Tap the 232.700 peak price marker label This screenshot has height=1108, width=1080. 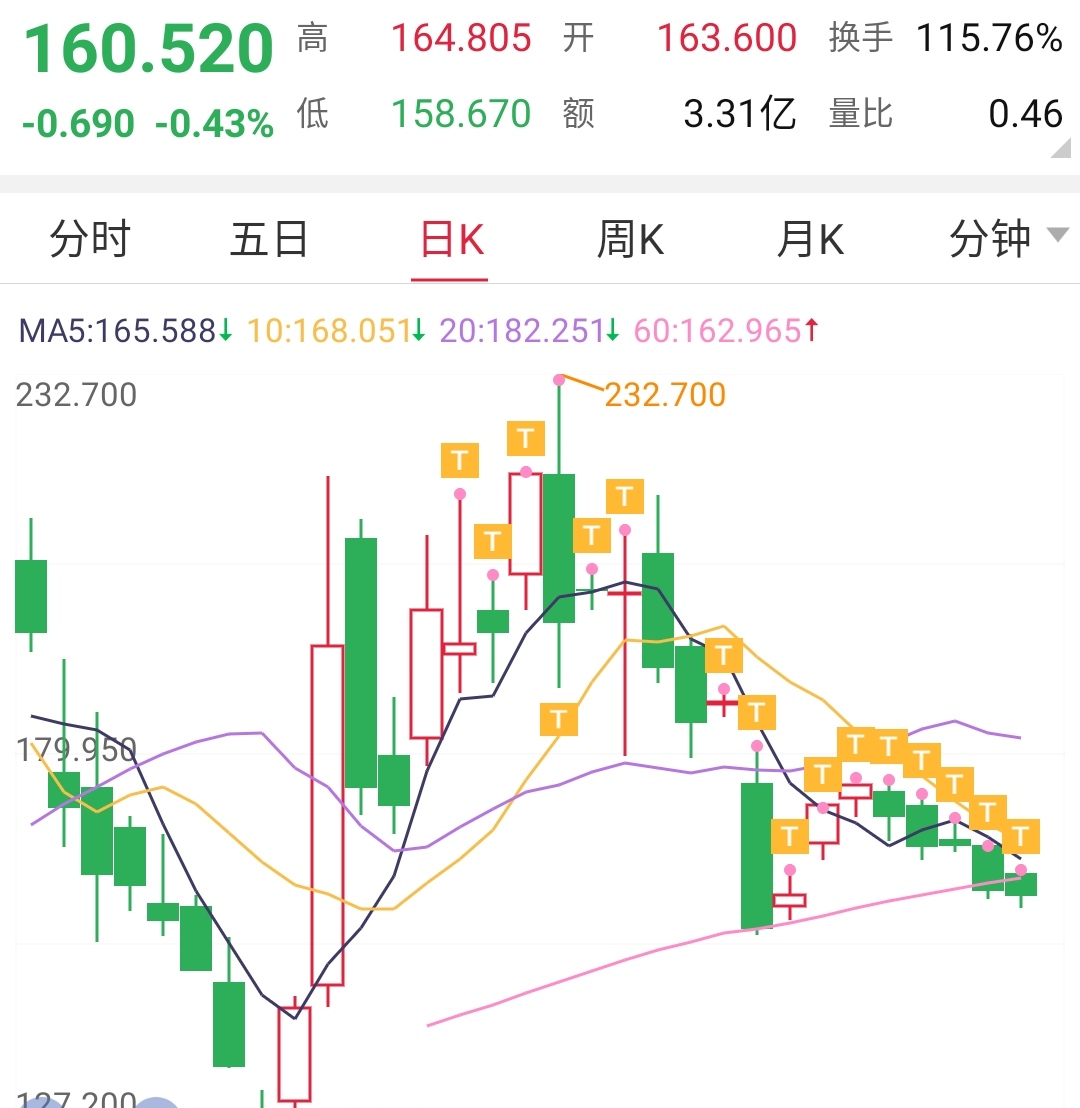pos(665,394)
